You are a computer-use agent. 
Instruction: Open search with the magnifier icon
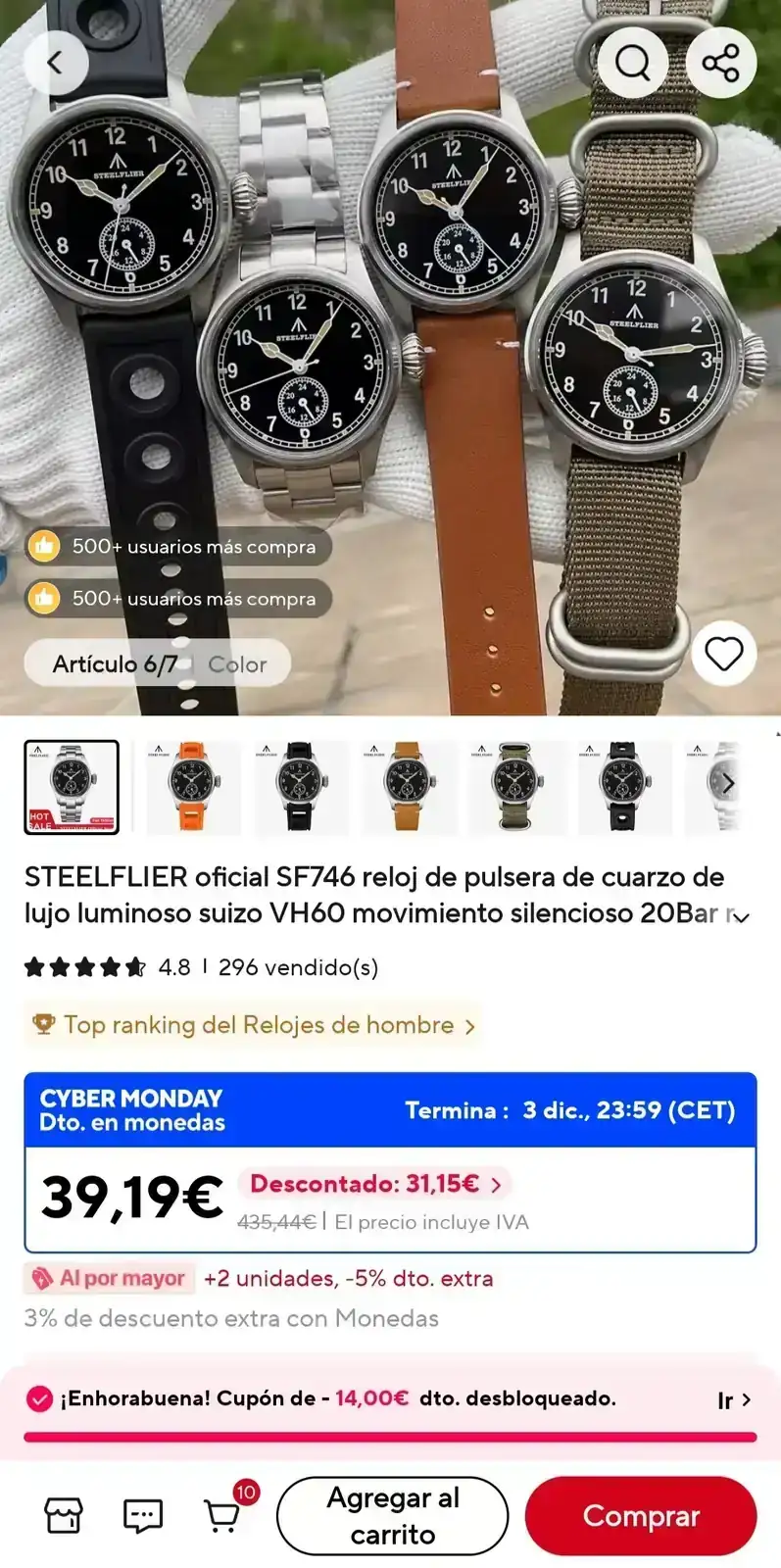632,63
